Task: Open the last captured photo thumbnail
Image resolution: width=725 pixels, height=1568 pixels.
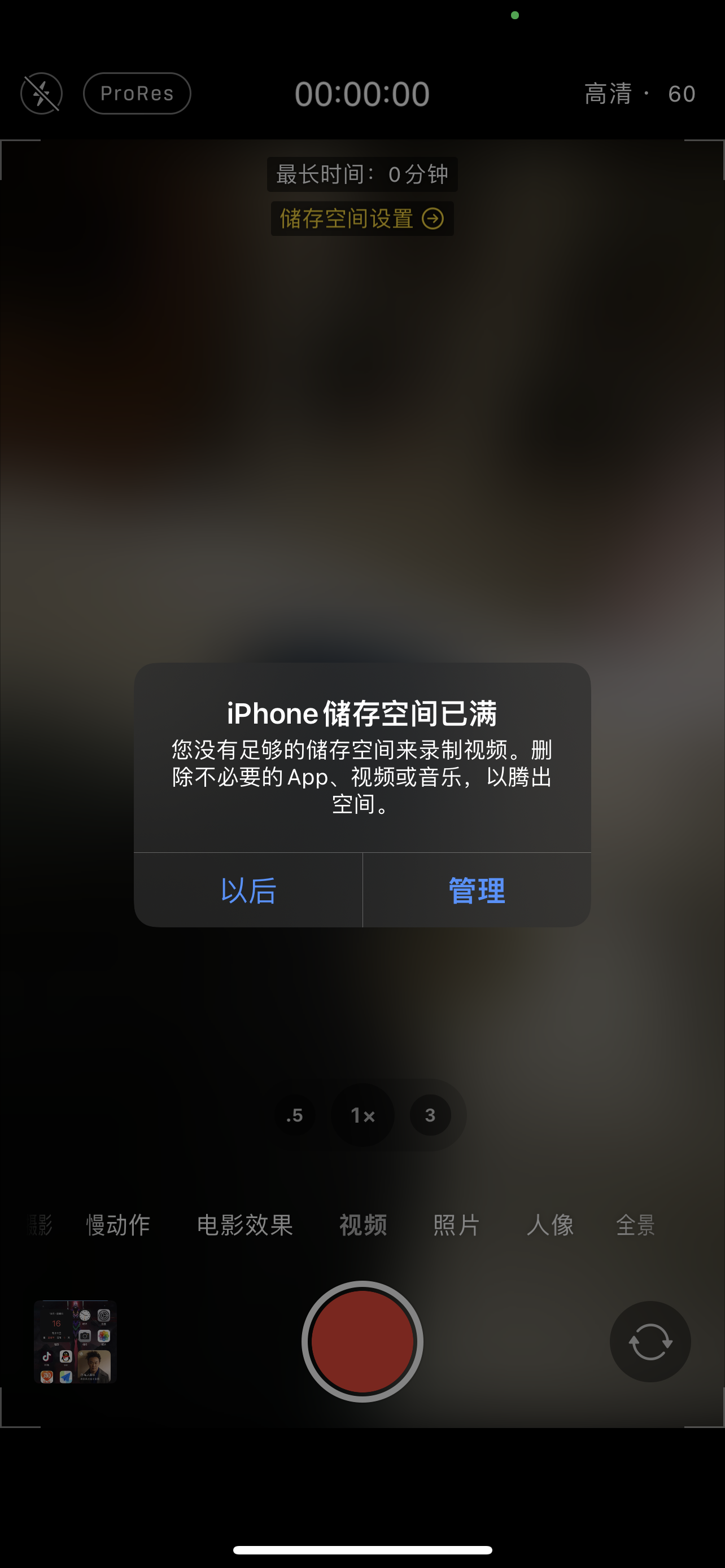Action: [76, 1342]
